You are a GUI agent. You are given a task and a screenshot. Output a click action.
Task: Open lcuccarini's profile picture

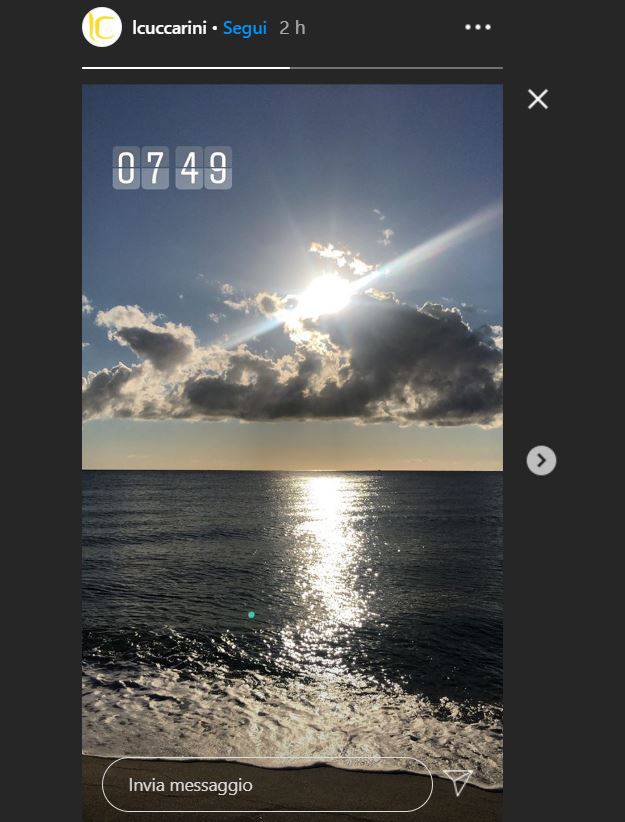102,28
